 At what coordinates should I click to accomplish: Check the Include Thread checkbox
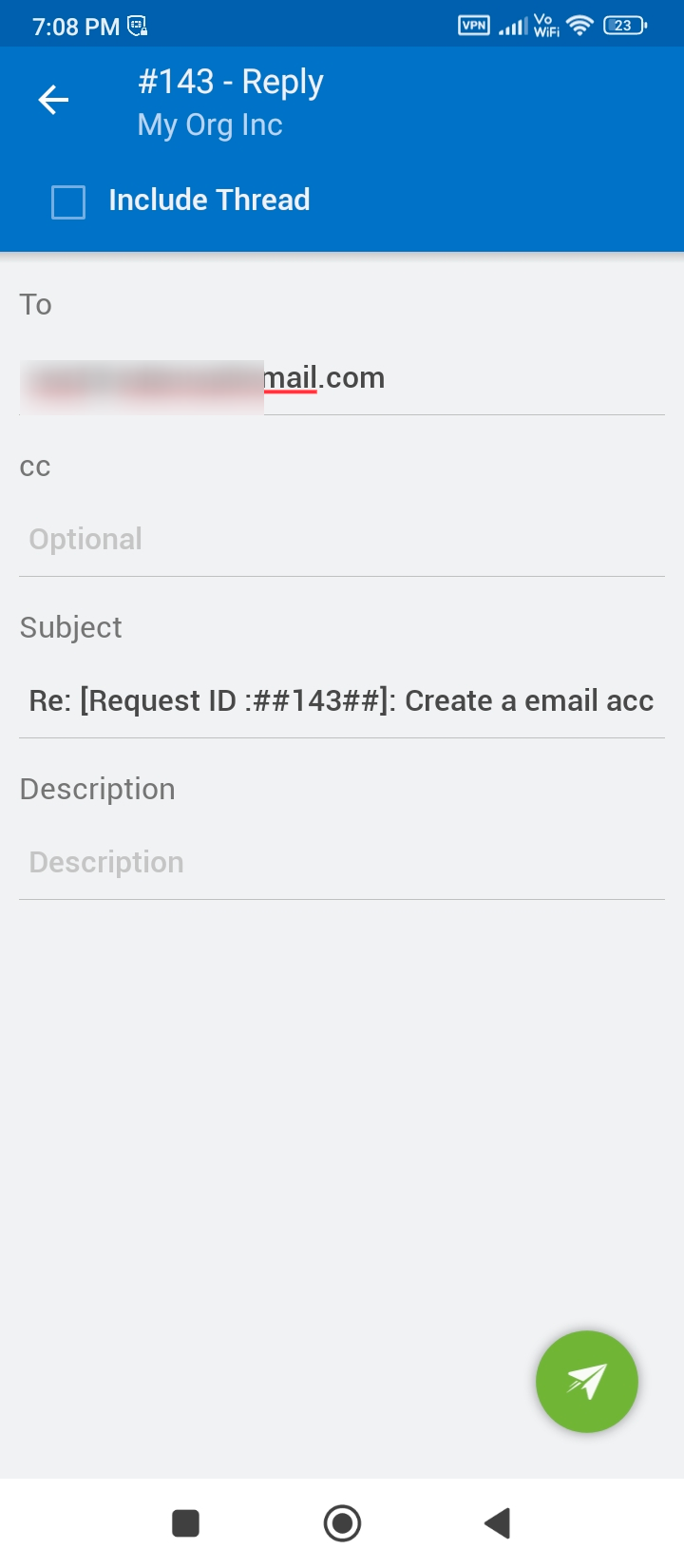[68, 201]
